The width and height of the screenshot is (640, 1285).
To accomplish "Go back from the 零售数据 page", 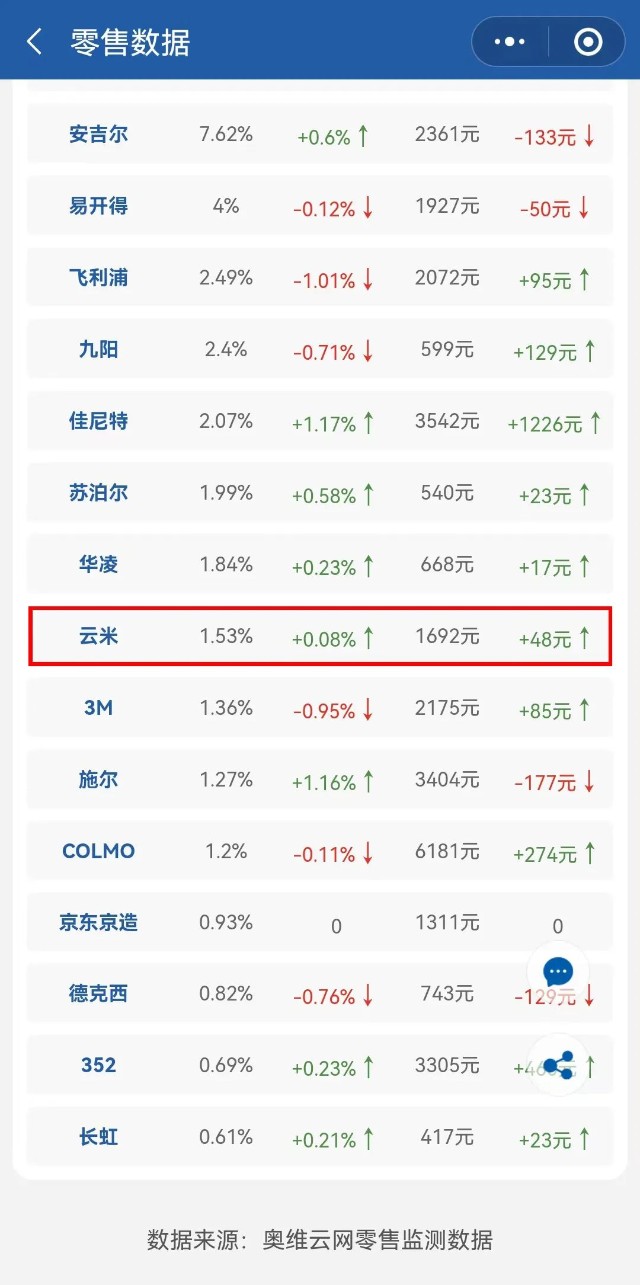I will point(35,42).
